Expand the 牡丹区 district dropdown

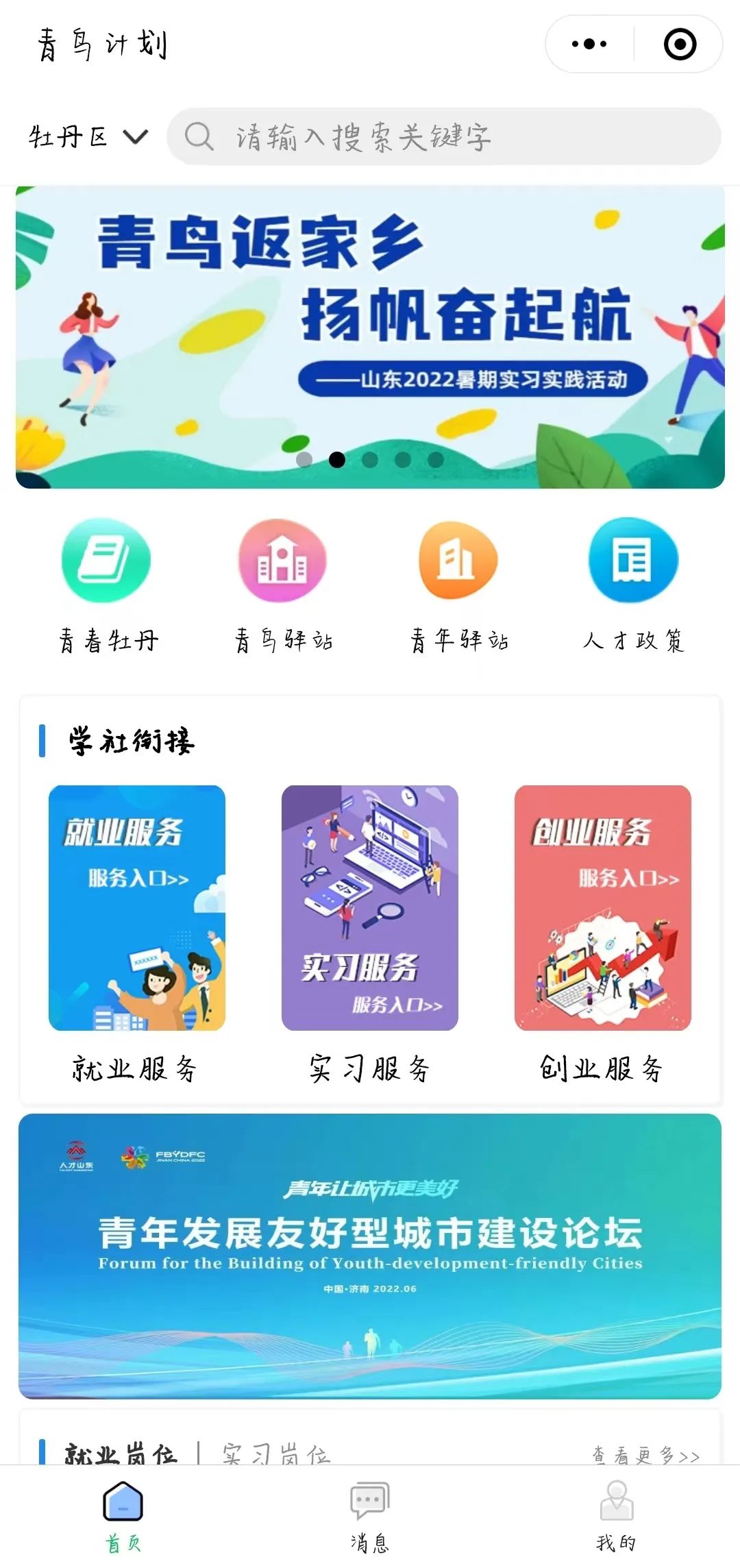tap(88, 137)
